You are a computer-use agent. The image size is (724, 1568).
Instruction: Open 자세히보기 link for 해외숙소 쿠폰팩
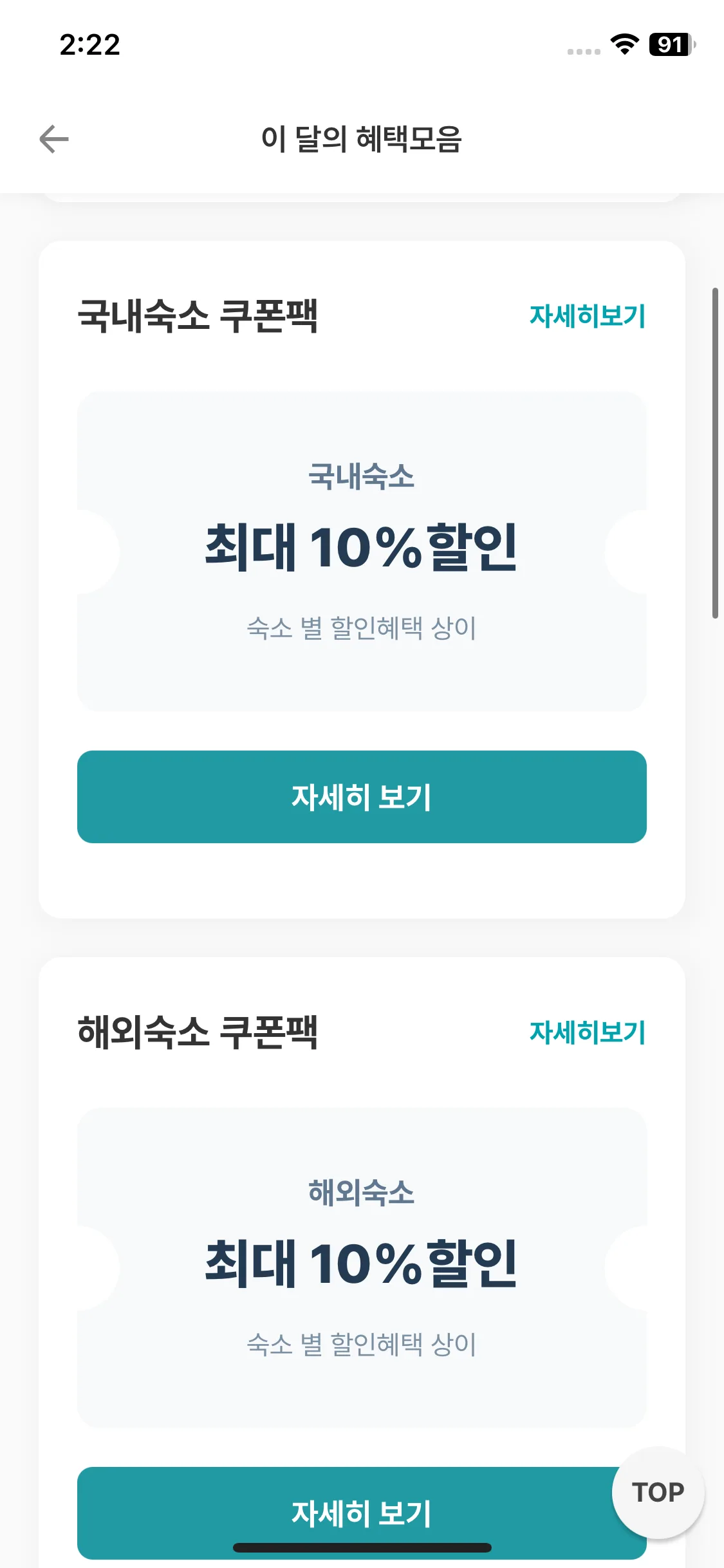587,1032
